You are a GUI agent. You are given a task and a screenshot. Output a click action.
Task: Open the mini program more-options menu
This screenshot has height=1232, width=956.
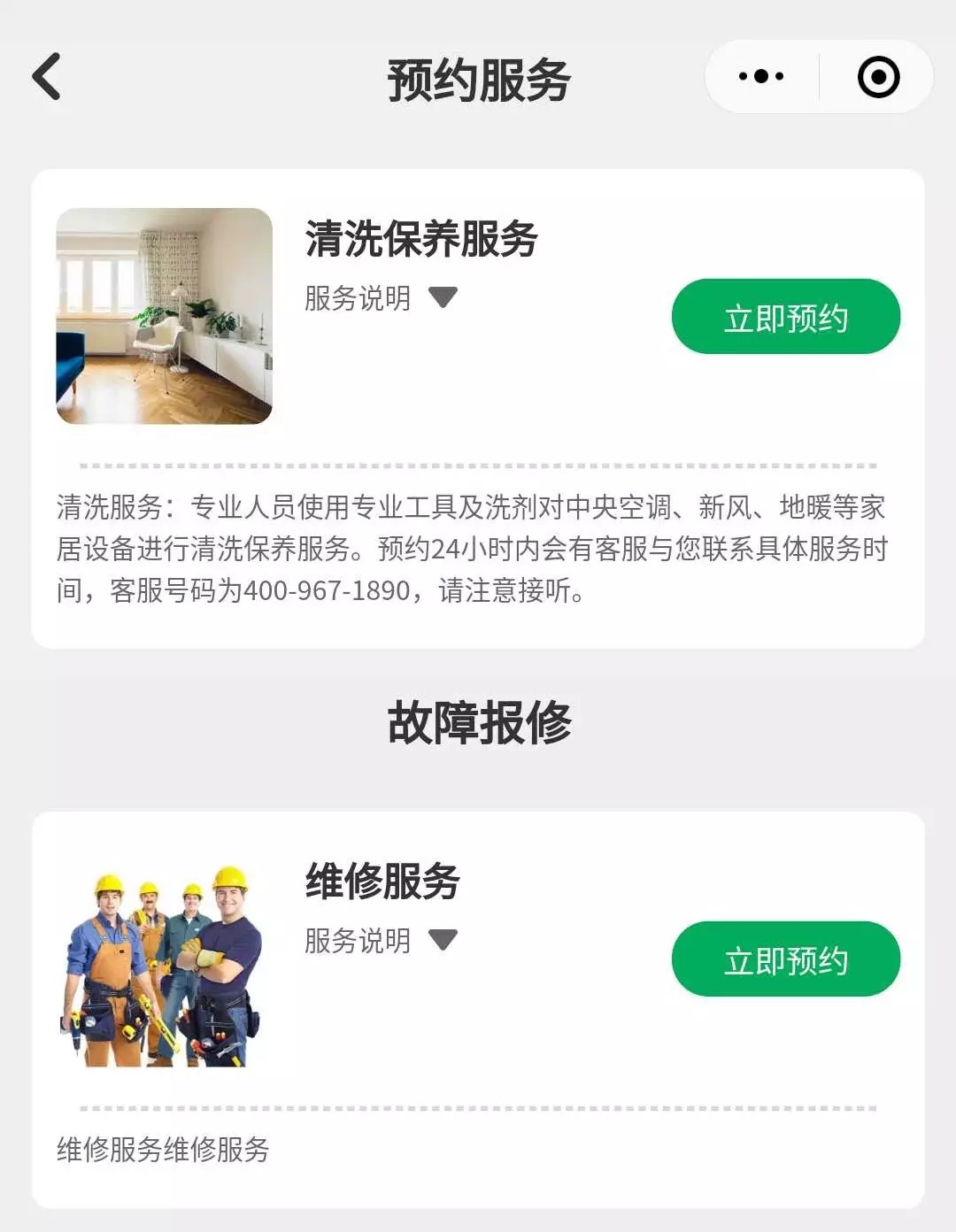(x=761, y=77)
